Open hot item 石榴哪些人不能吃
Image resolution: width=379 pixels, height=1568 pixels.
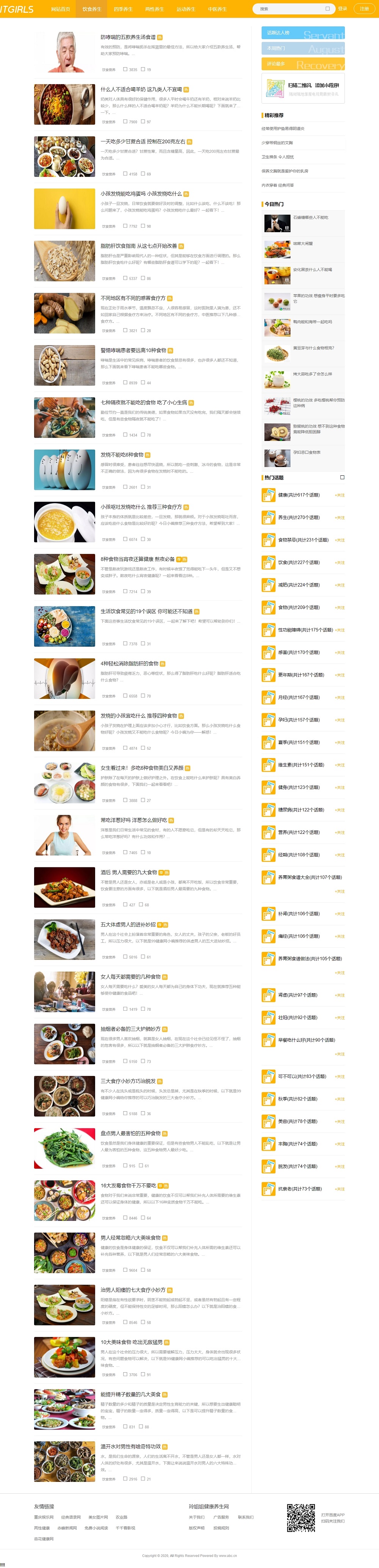click(310, 217)
